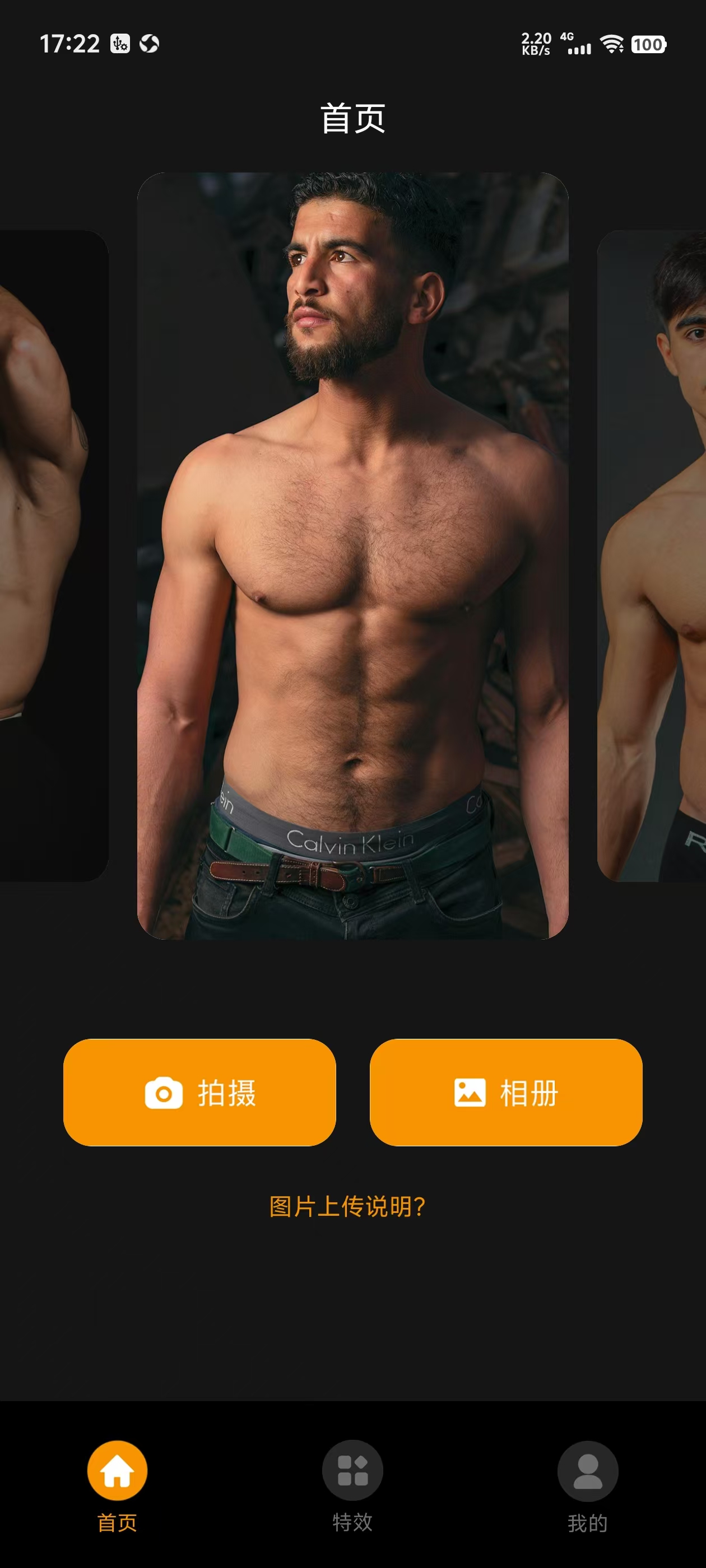Select the 首页 home tab
706x1568 pixels.
coord(117,1484)
